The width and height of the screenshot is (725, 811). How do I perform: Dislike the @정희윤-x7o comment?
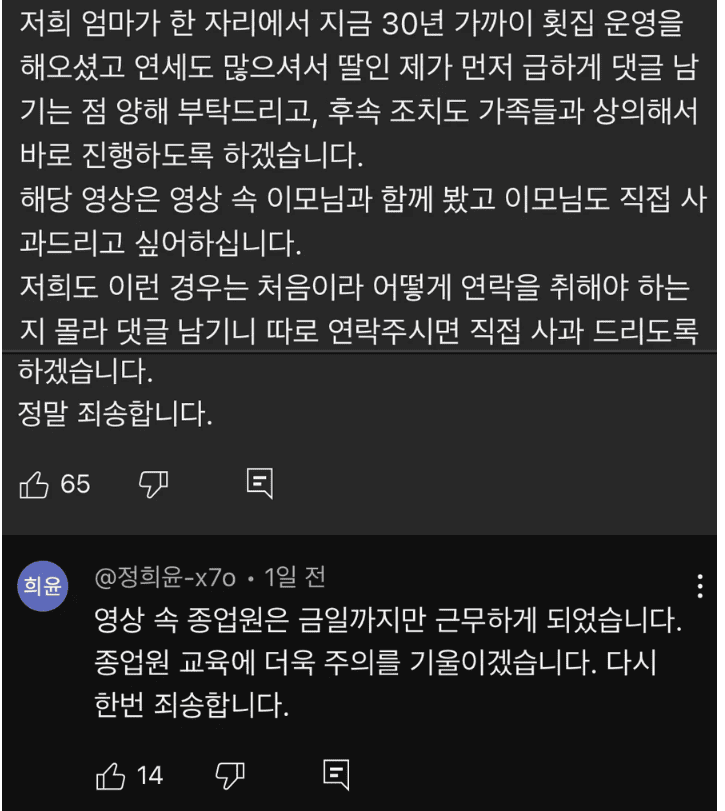230,774
